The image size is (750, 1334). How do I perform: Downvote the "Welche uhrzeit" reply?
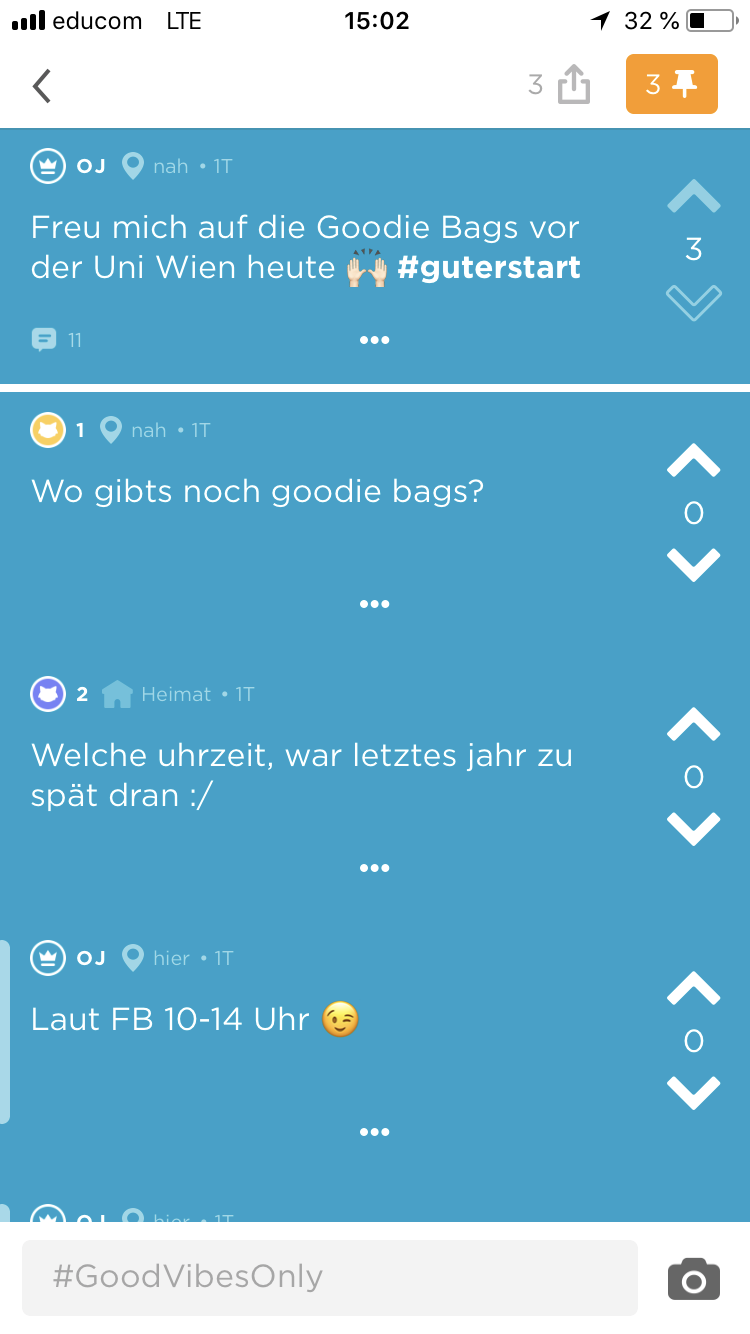[693, 829]
